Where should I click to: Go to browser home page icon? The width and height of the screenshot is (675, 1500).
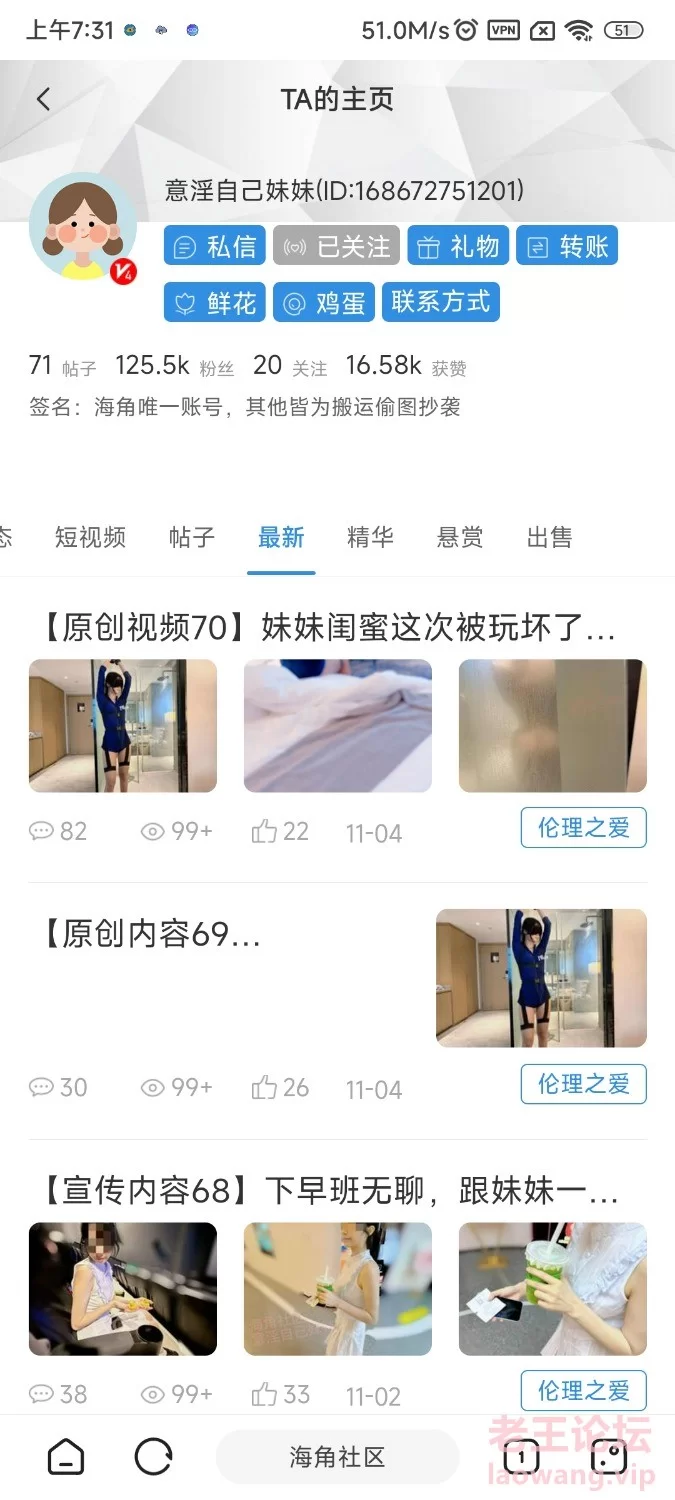[x=66, y=1457]
